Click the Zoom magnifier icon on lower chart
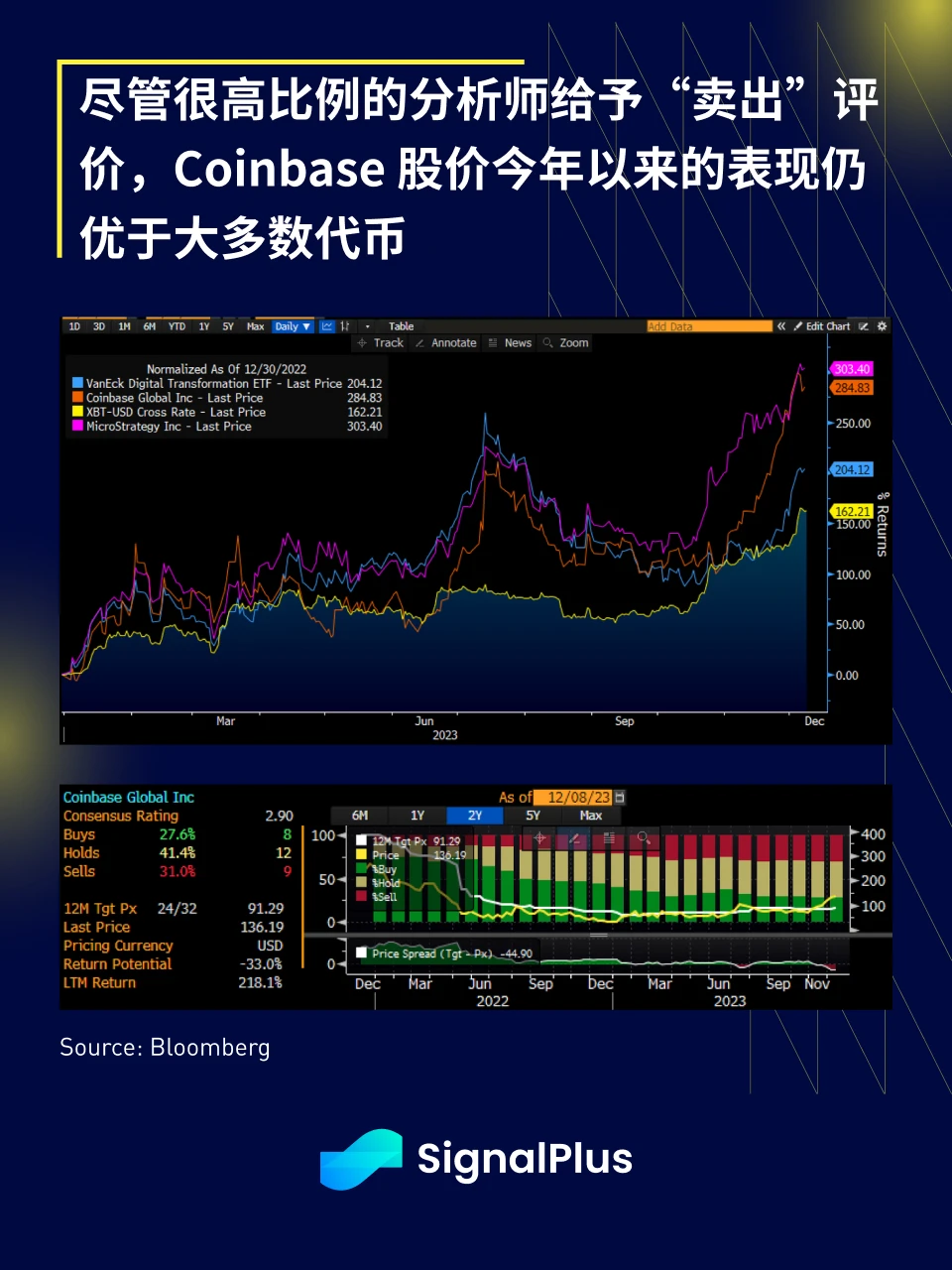 coord(643,838)
